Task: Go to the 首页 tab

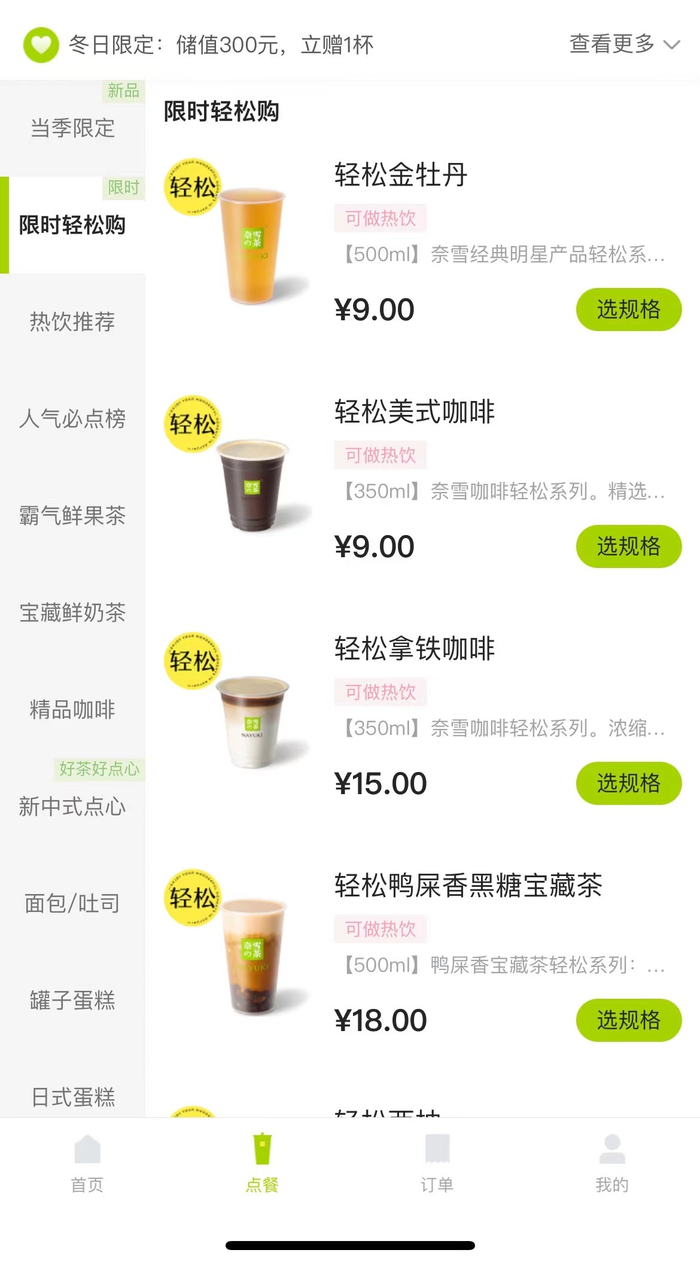Action: click(x=87, y=1163)
